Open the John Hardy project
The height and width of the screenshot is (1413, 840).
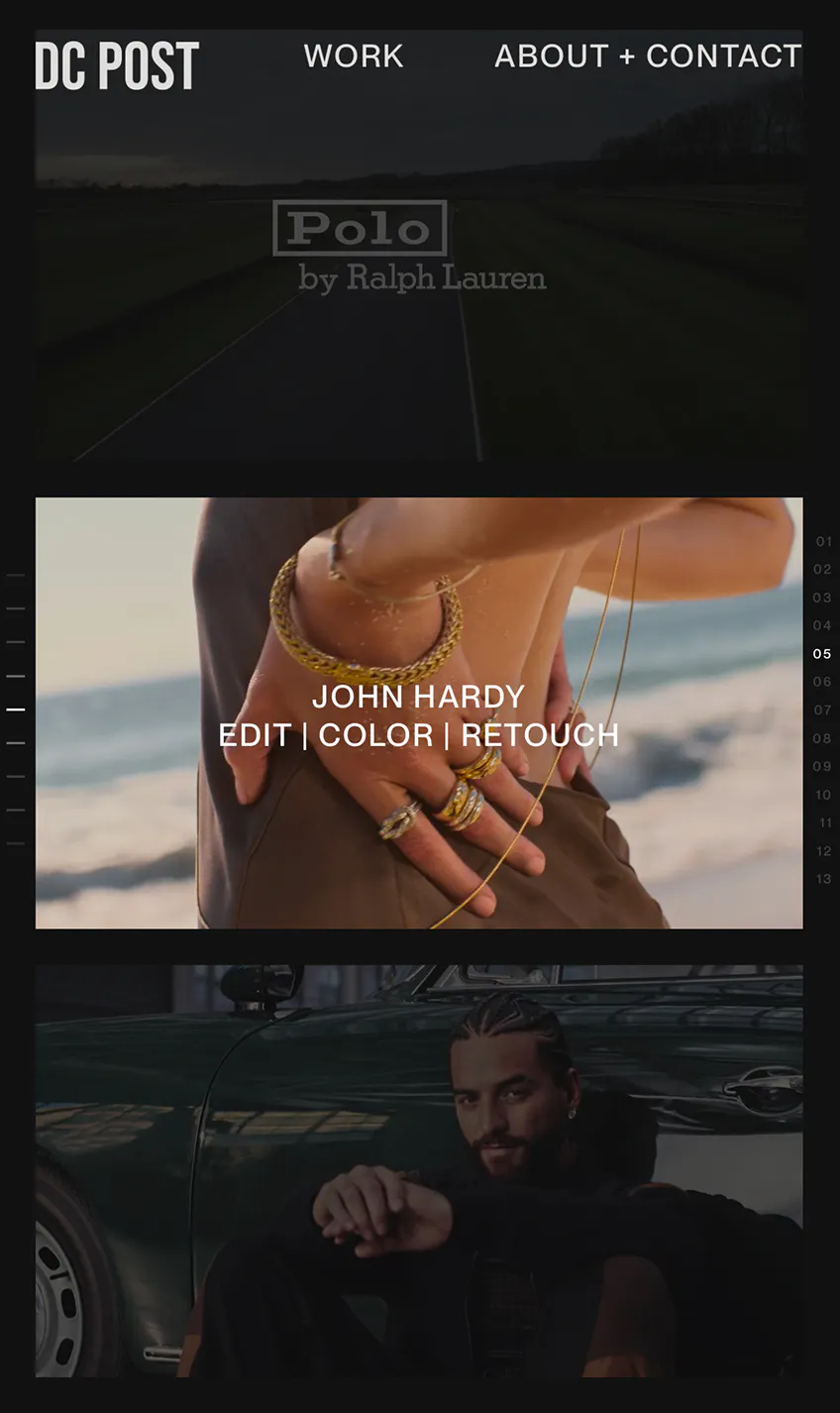pos(418,713)
